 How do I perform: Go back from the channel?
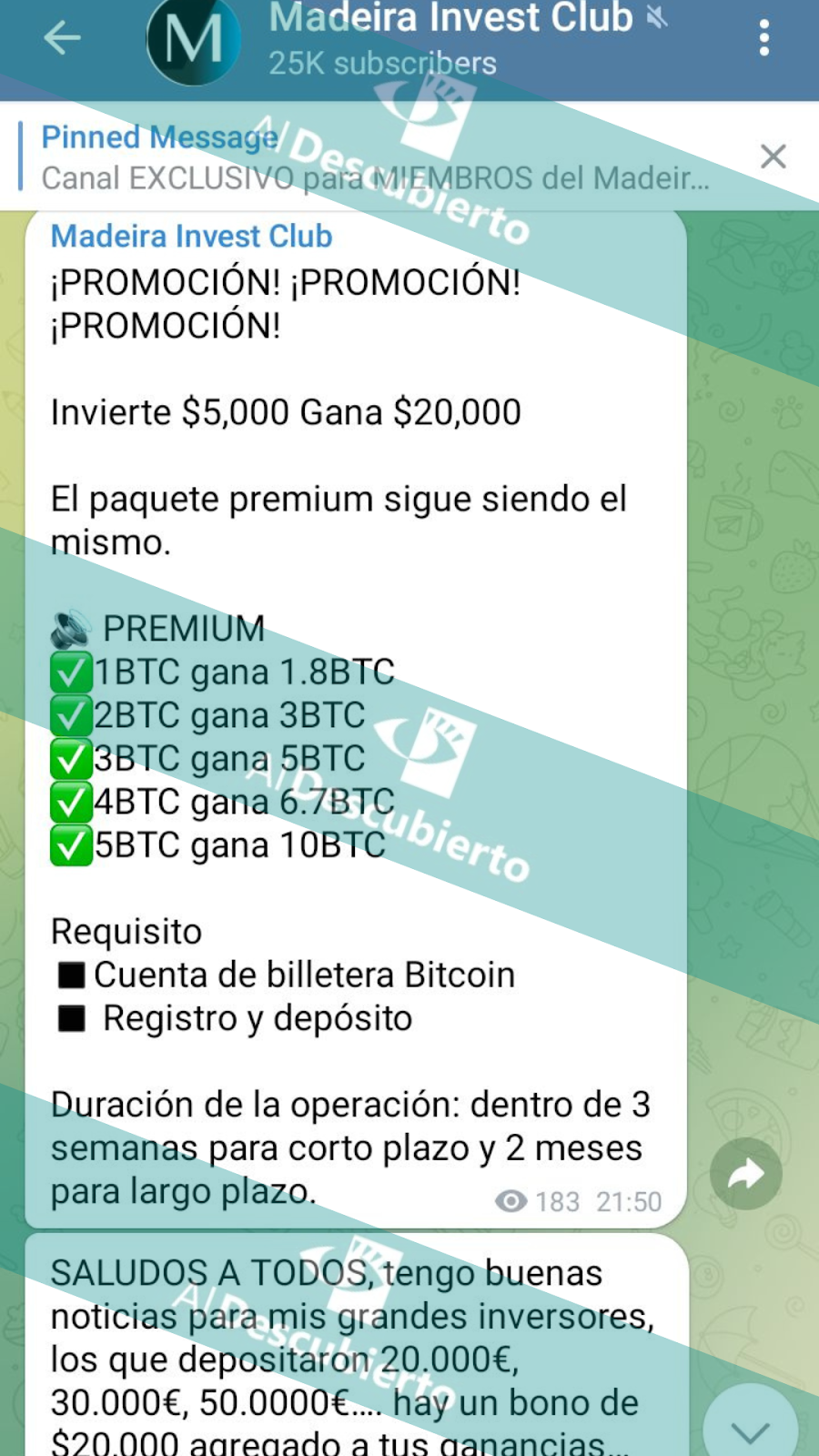[62, 38]
